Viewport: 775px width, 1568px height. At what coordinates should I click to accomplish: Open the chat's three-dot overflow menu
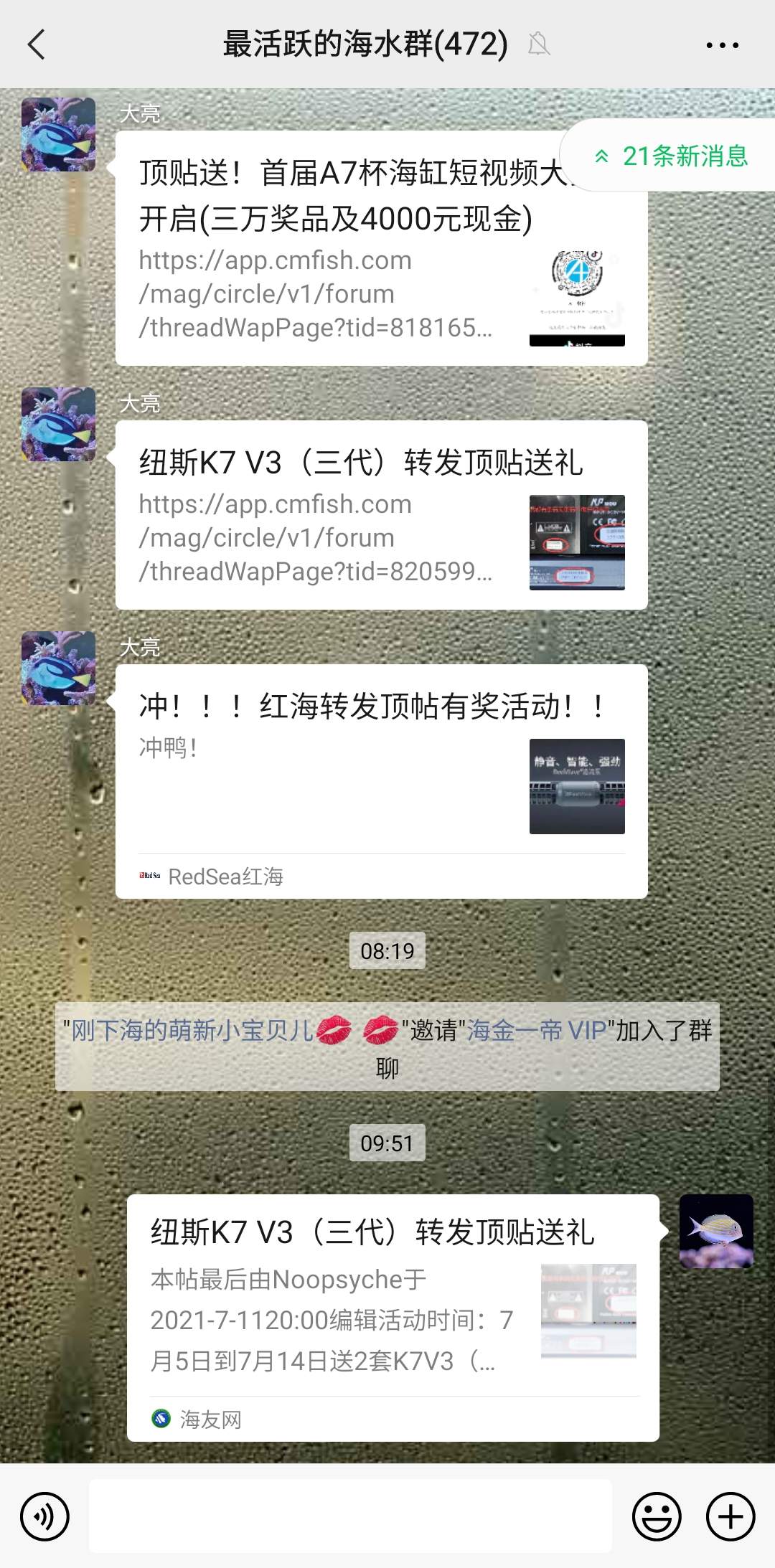point(722,44)
